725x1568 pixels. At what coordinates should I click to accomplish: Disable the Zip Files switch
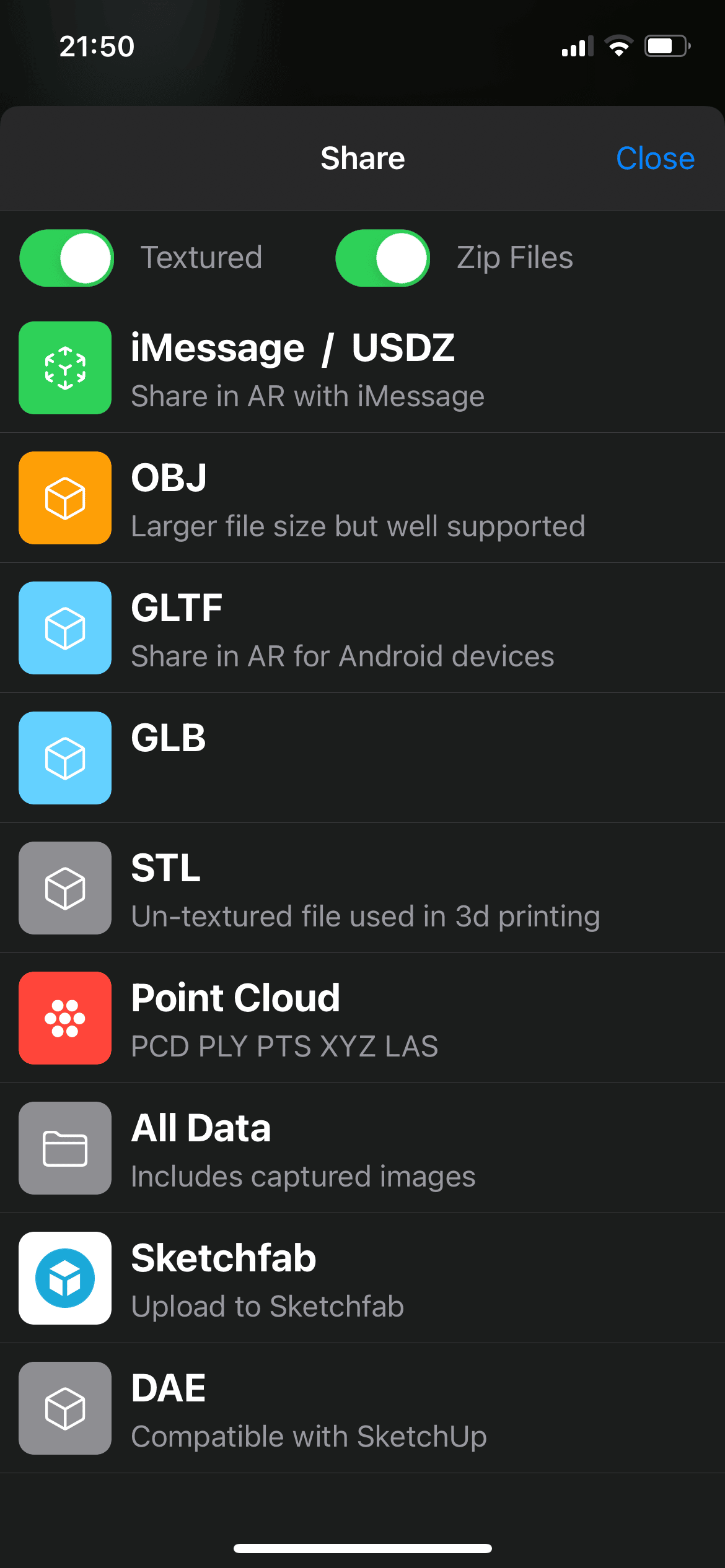(x=382, y=258)
